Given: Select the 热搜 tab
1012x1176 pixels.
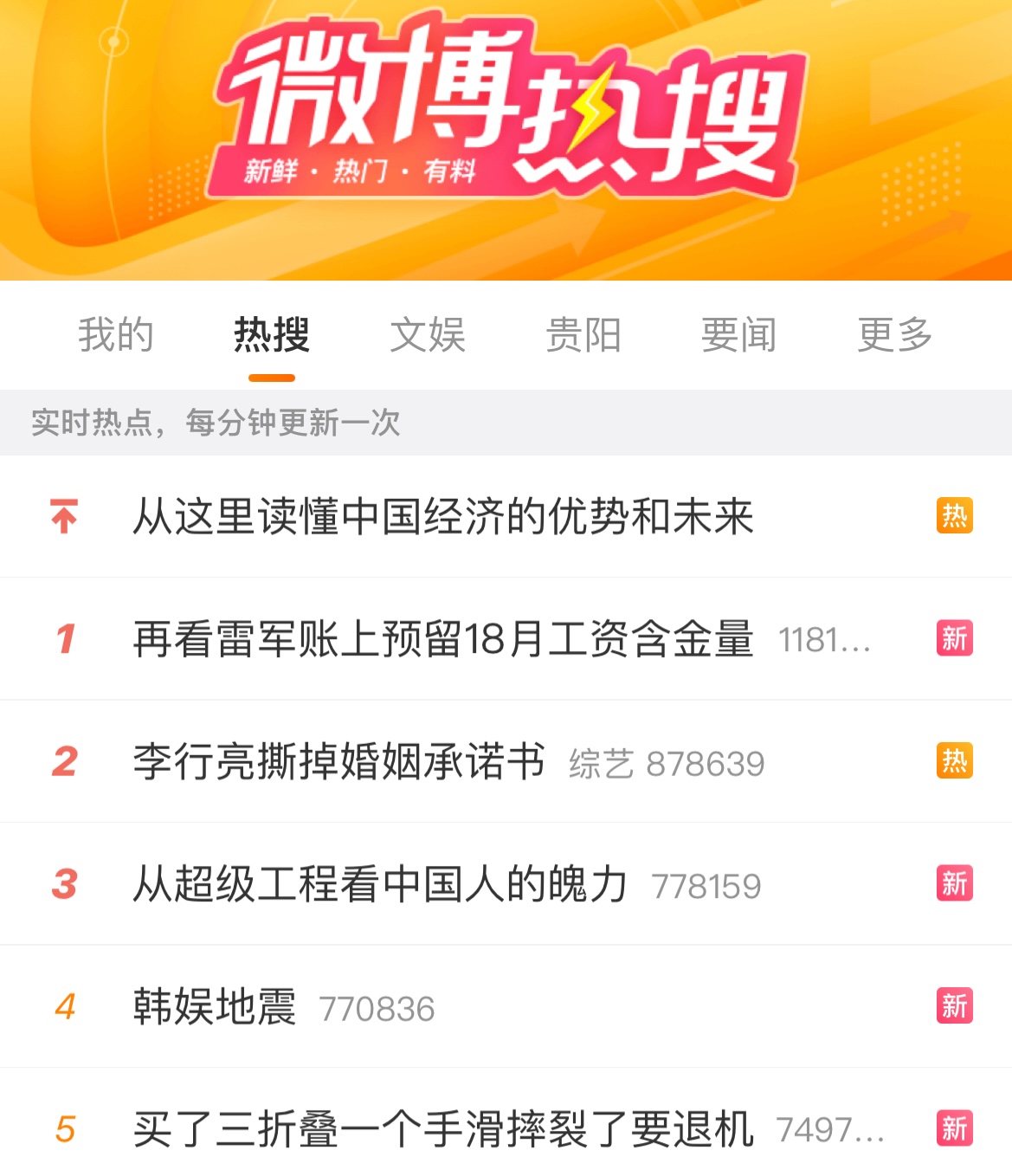Looking at the screenshot, I should click(x=271, y=335).
